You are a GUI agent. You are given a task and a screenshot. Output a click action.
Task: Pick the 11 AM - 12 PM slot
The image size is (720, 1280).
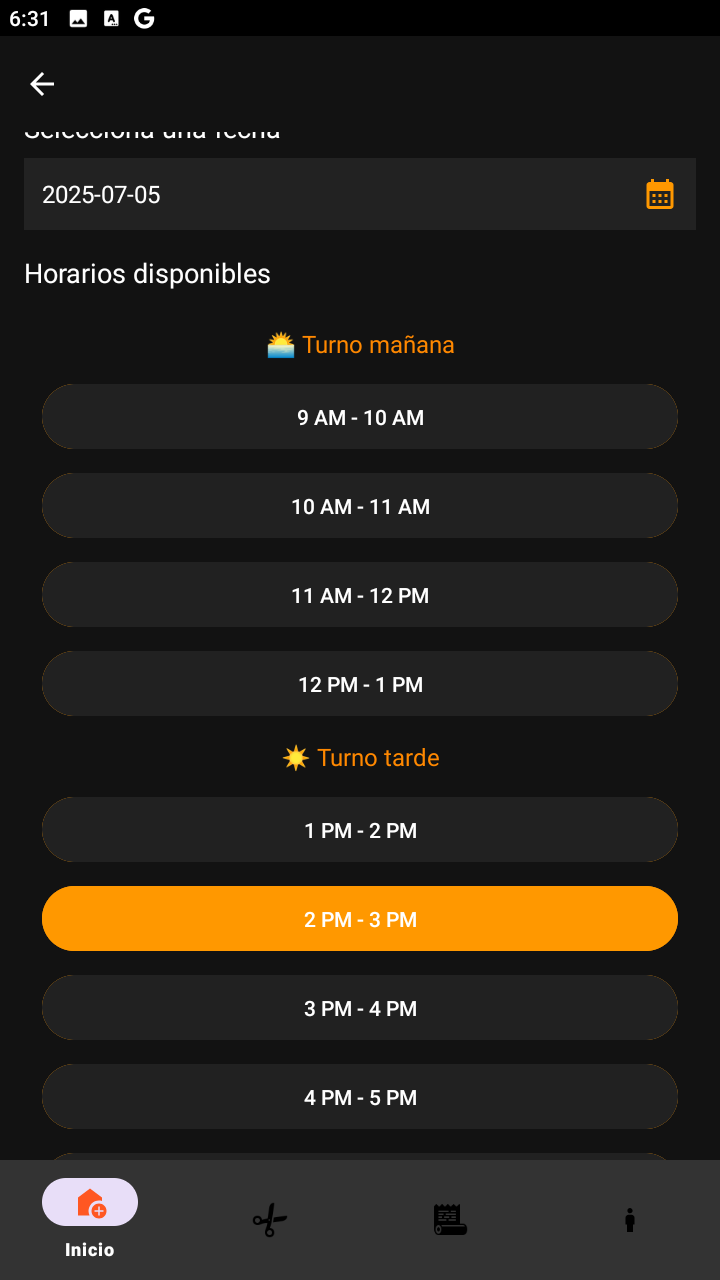coord(360,595)
